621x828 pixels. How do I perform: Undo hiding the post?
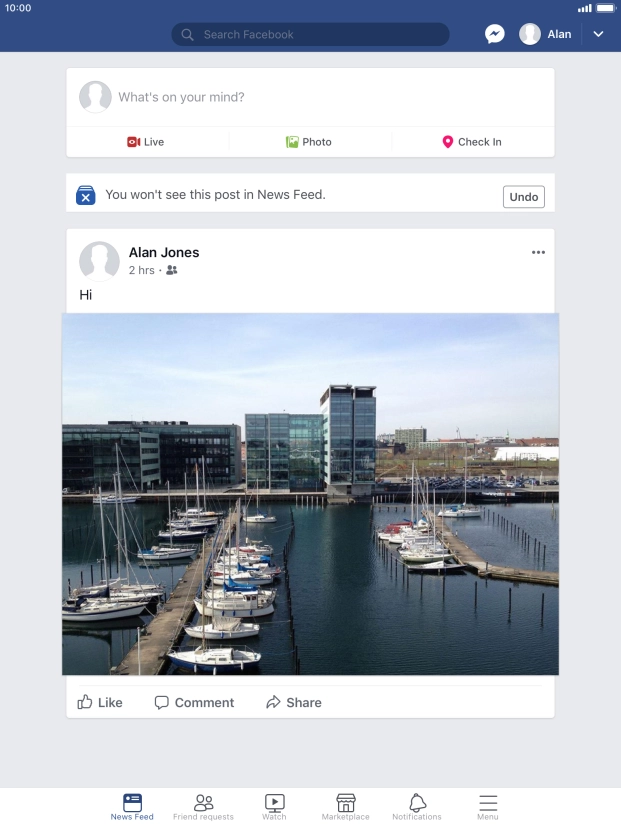coord(524,196)
